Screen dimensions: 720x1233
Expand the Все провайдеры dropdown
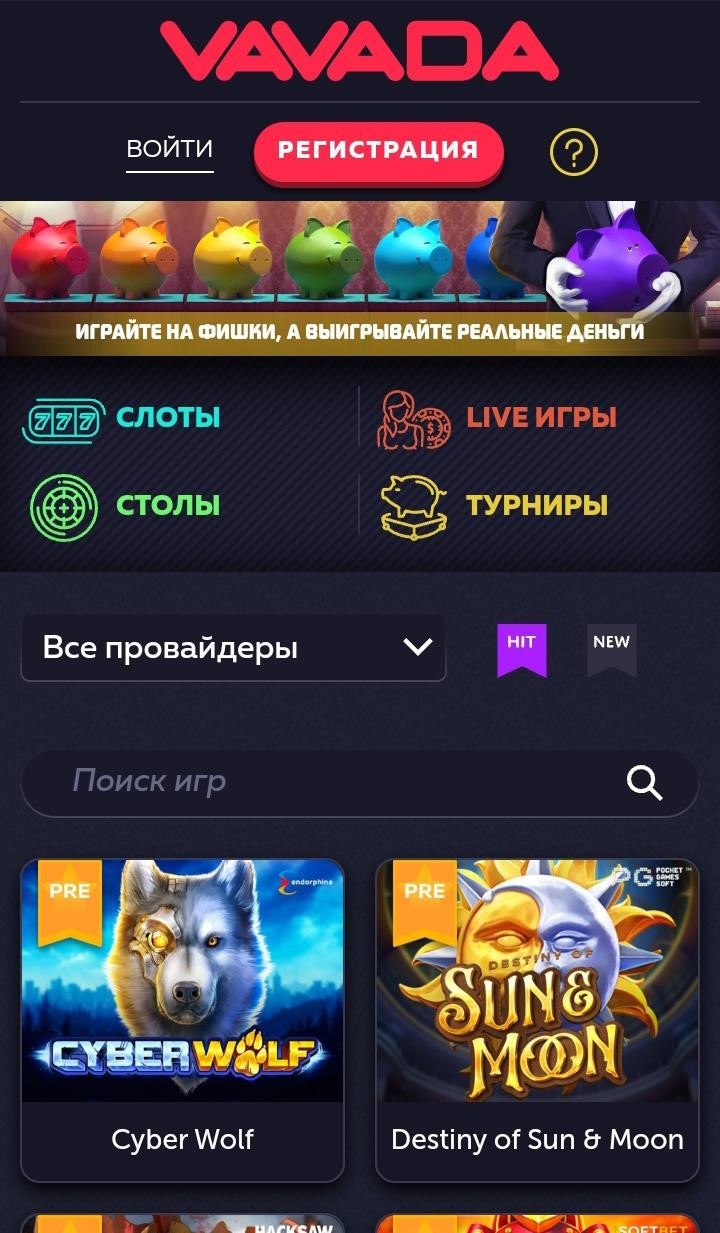pyautogui.click(x=233, y=648)
